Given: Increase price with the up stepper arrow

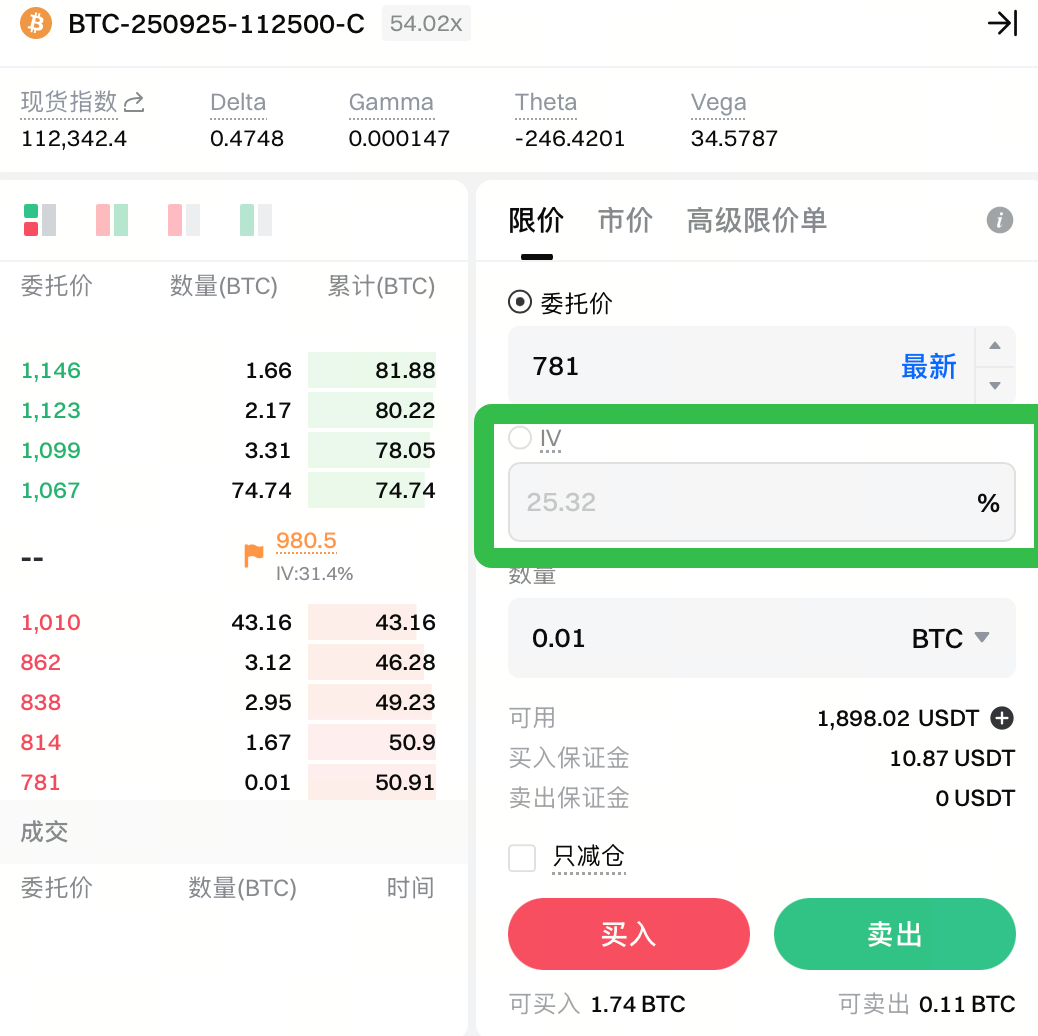Looking at the screenshot, I should pyautogui.click(x=994, y=347).
